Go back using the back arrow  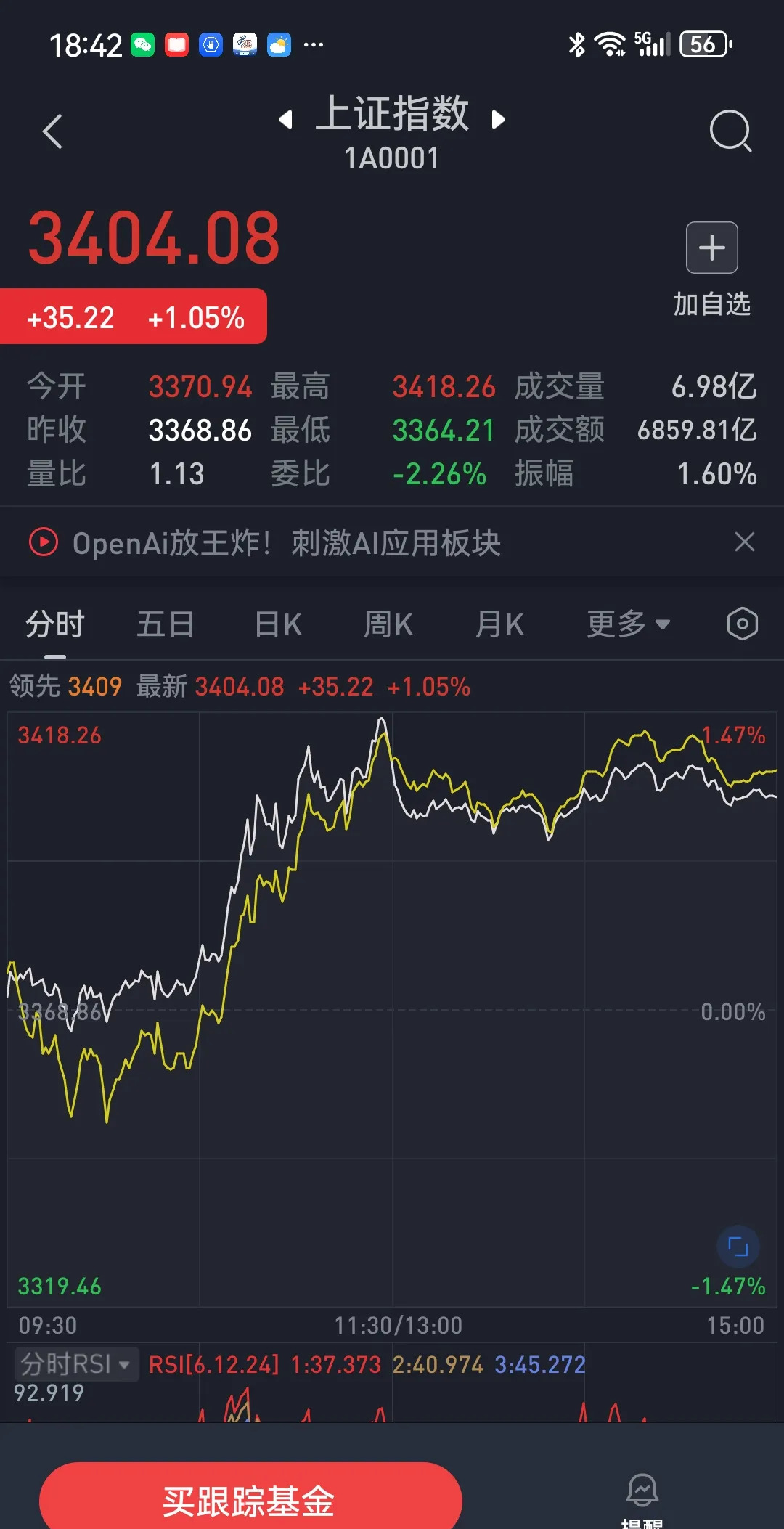52,131
